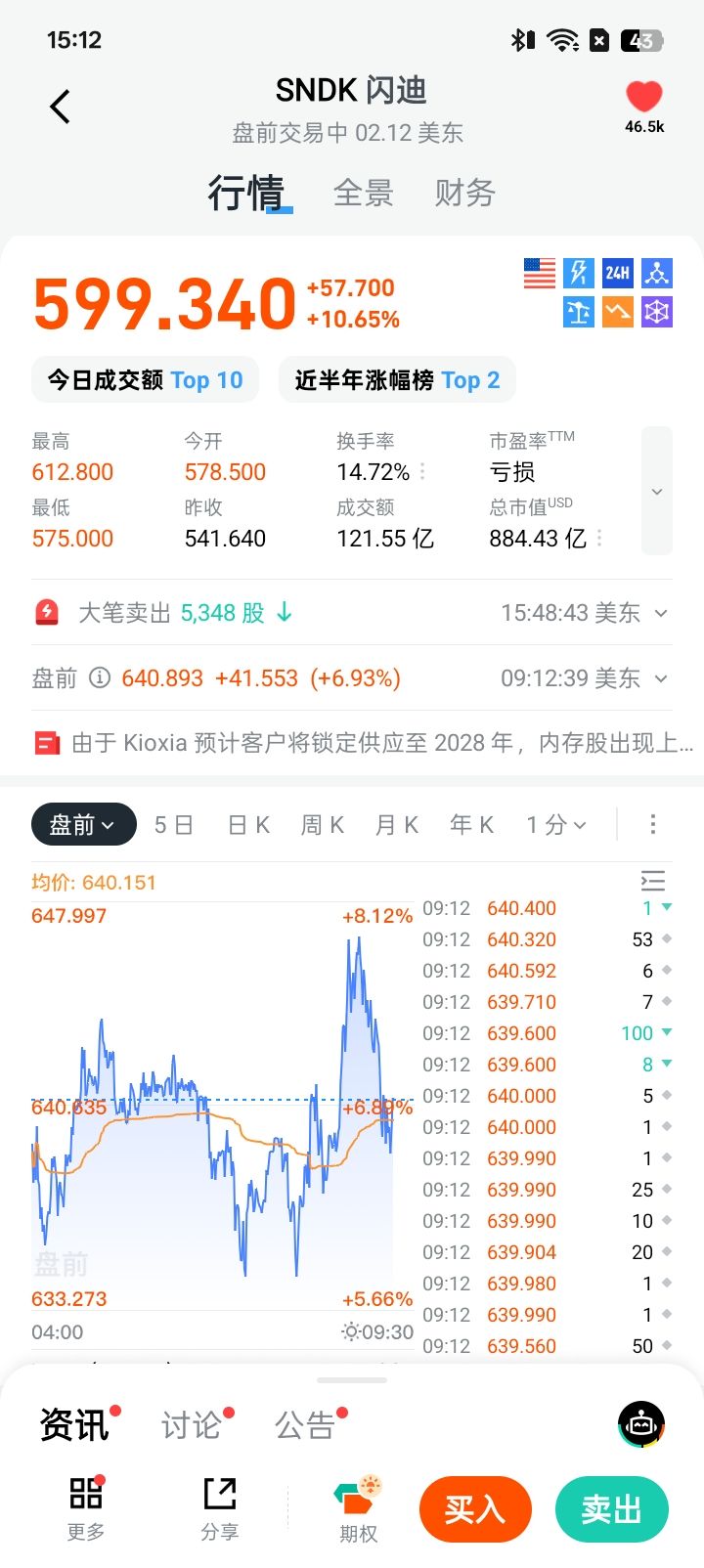
Task: Select the 月K chart
Action: 397,825
